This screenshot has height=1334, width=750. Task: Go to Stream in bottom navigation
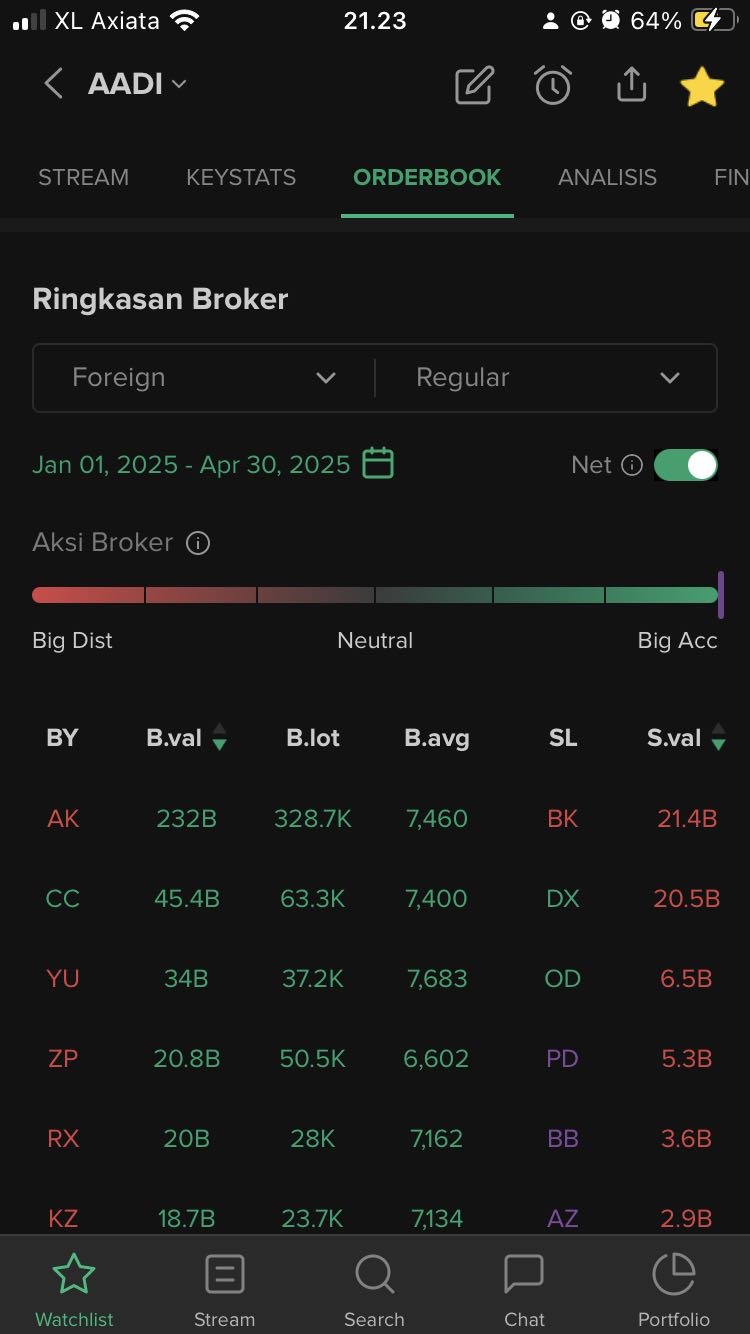224,1290
